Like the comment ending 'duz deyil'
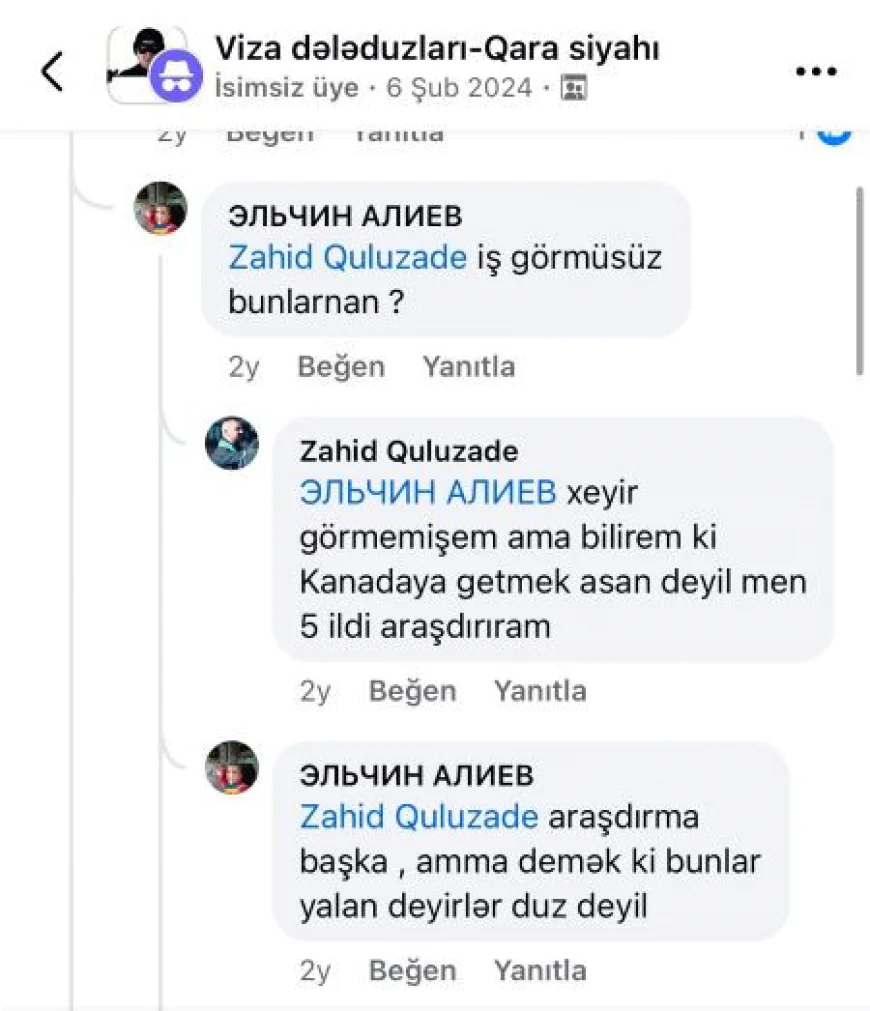 coord(412,970)
